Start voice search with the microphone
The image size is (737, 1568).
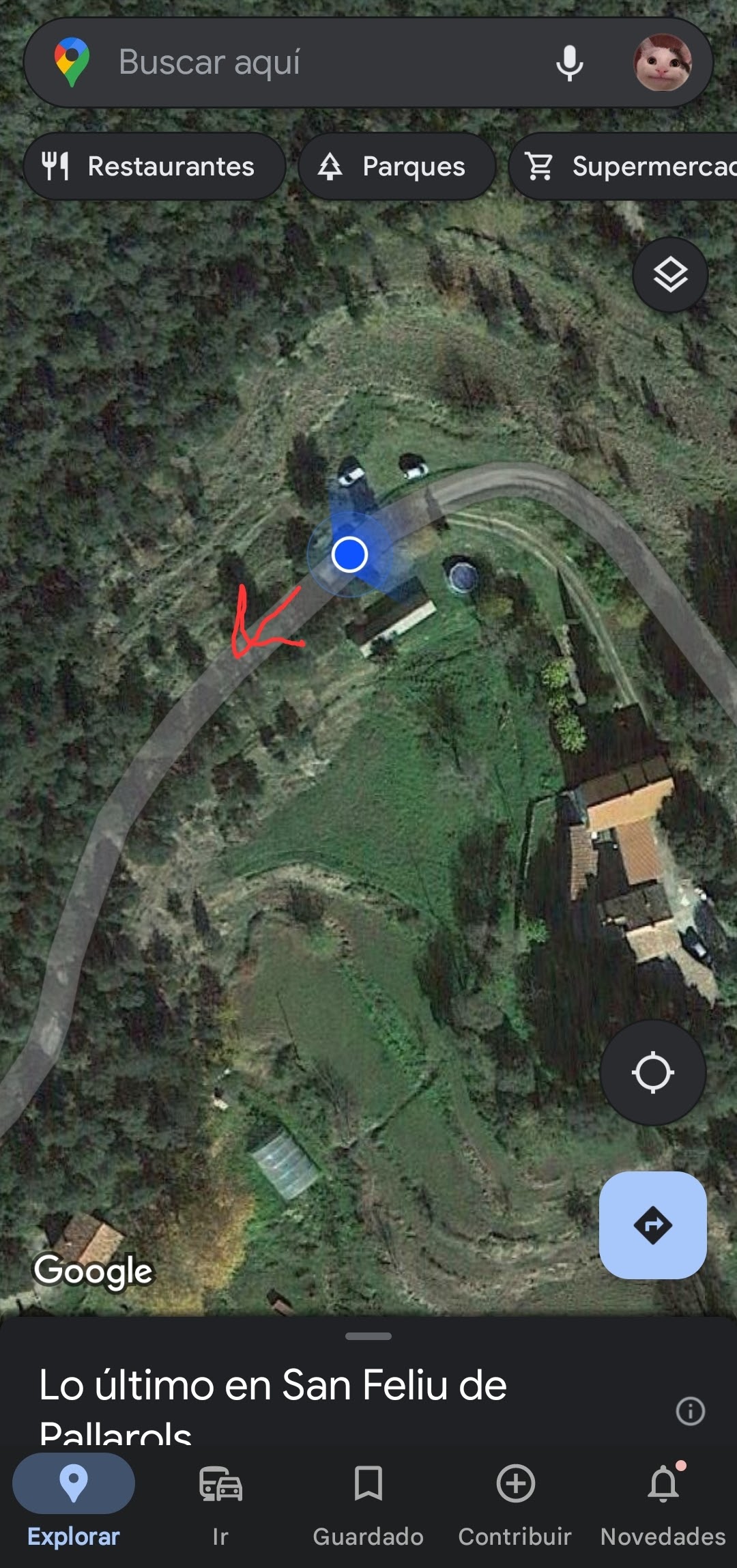point(569,63)
